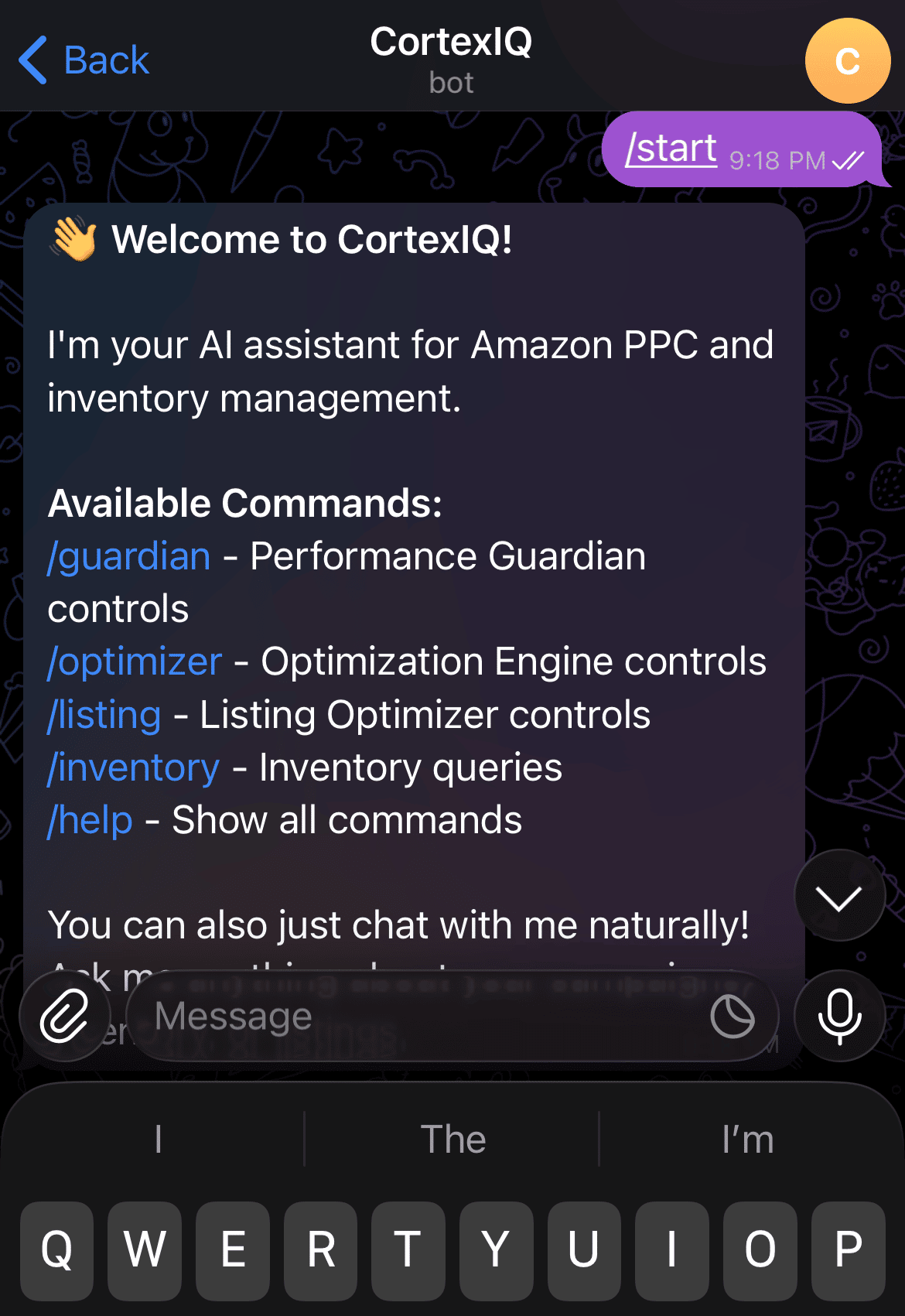The height and width of the screenshot is (1316, 905).
Task: Jump to latest message with down arrow
Action: (x=838, y=897)
